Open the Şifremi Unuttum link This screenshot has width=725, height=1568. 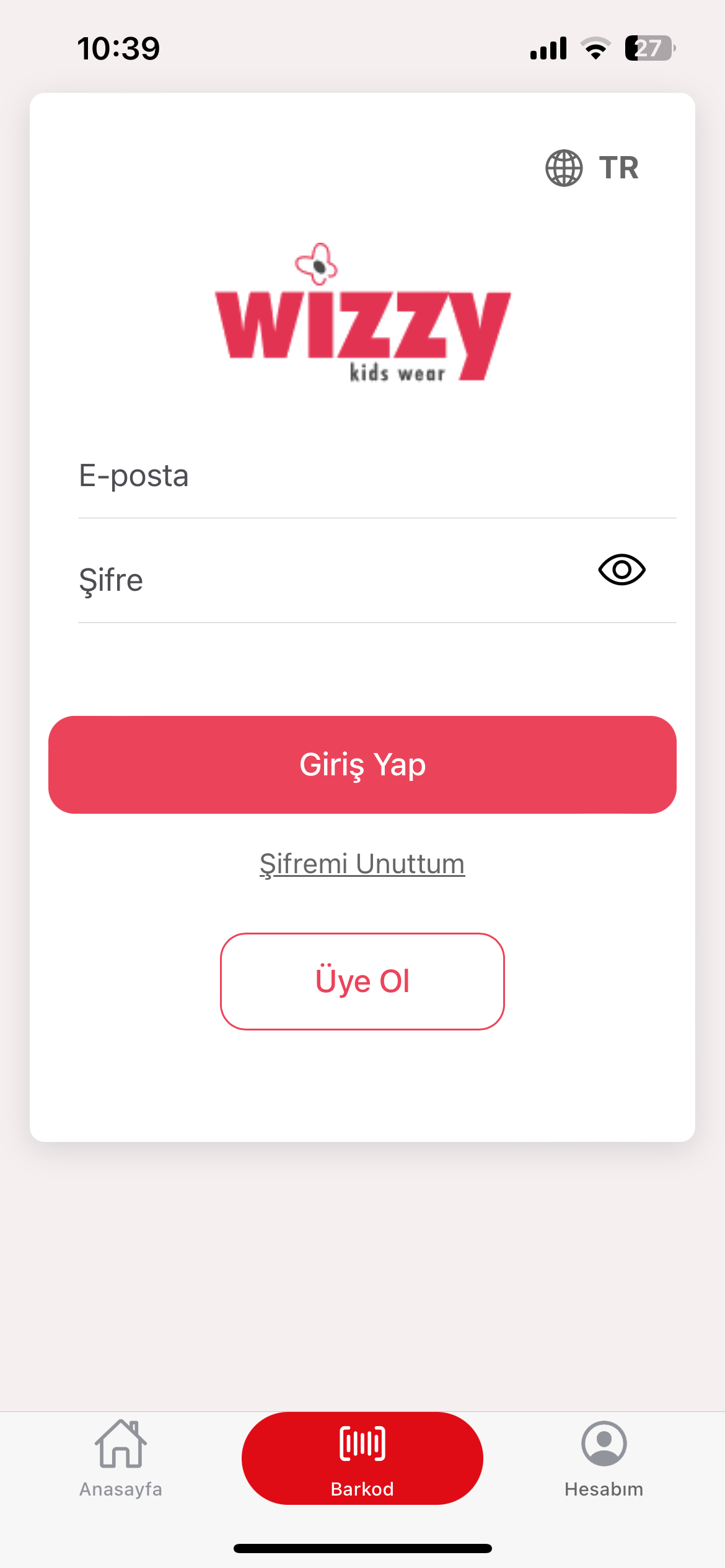362,864
